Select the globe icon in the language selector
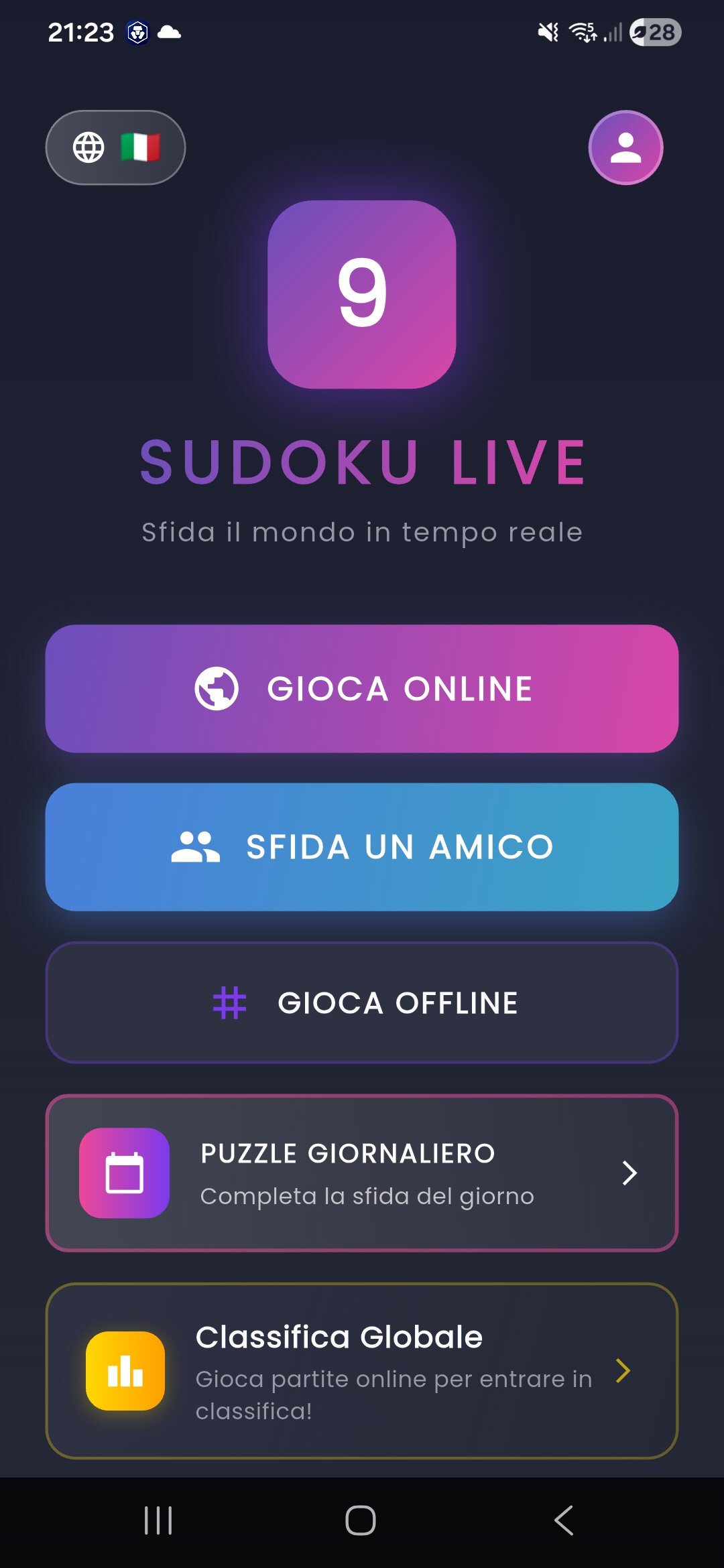 88,147
